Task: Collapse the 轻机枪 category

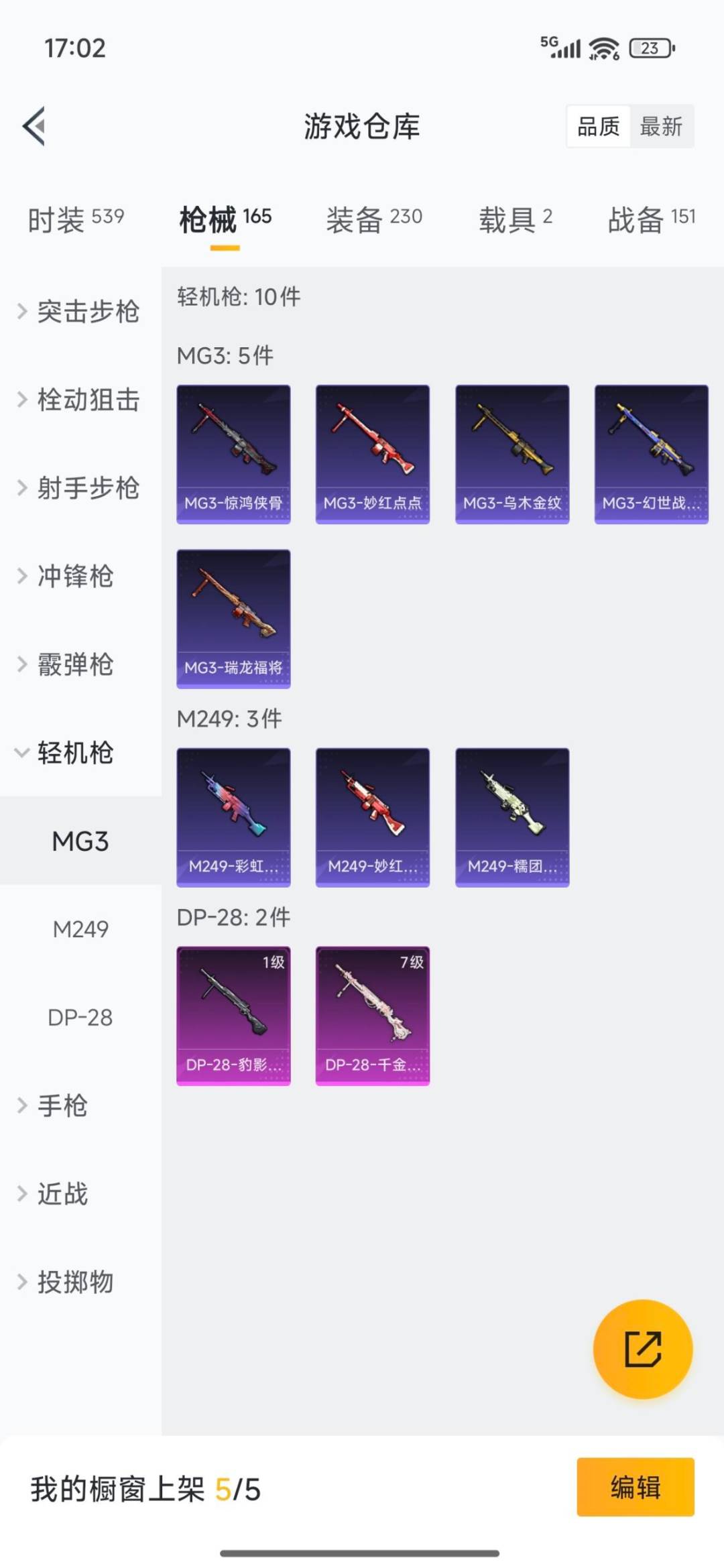Action: coord(74,753)
